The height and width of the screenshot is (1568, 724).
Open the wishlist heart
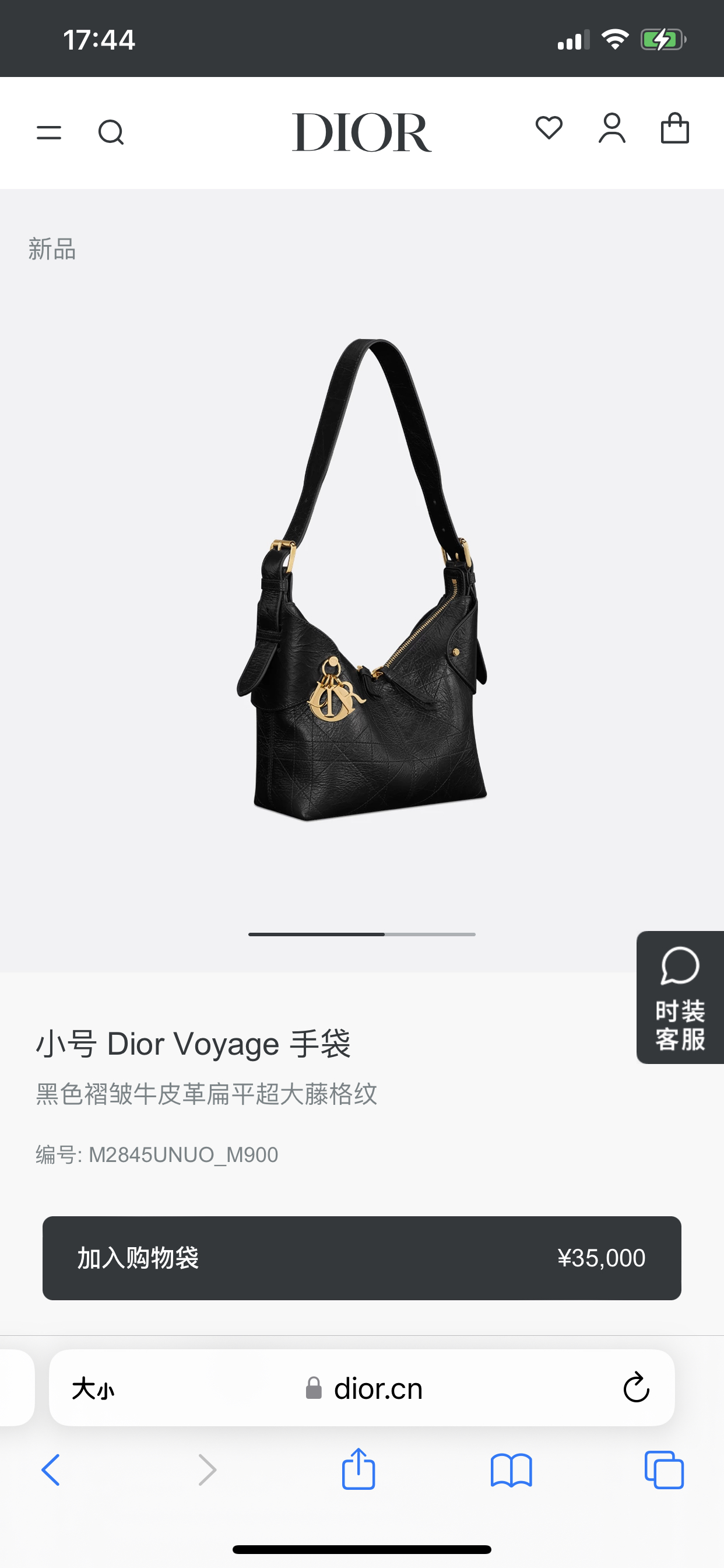549,128
